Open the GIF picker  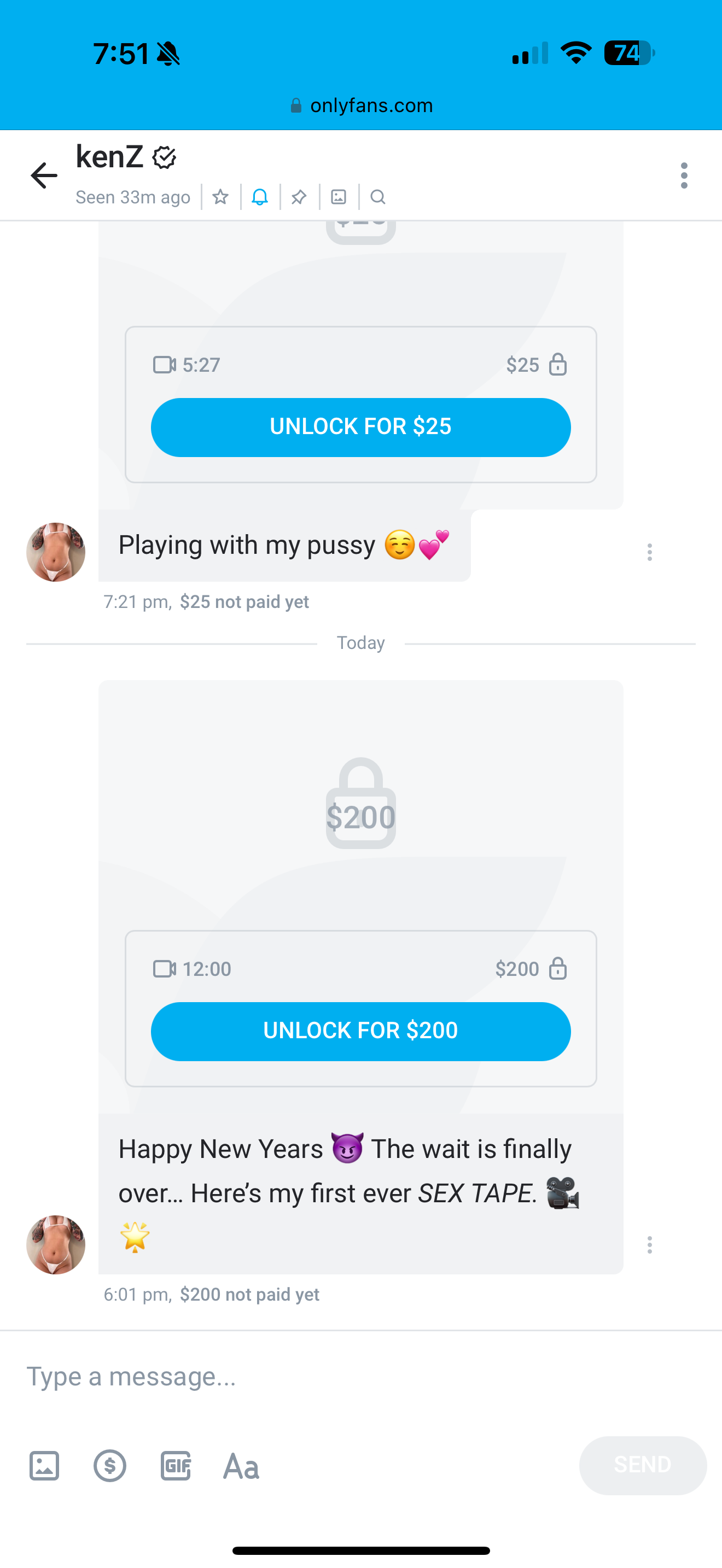[x=176, y=1466]
